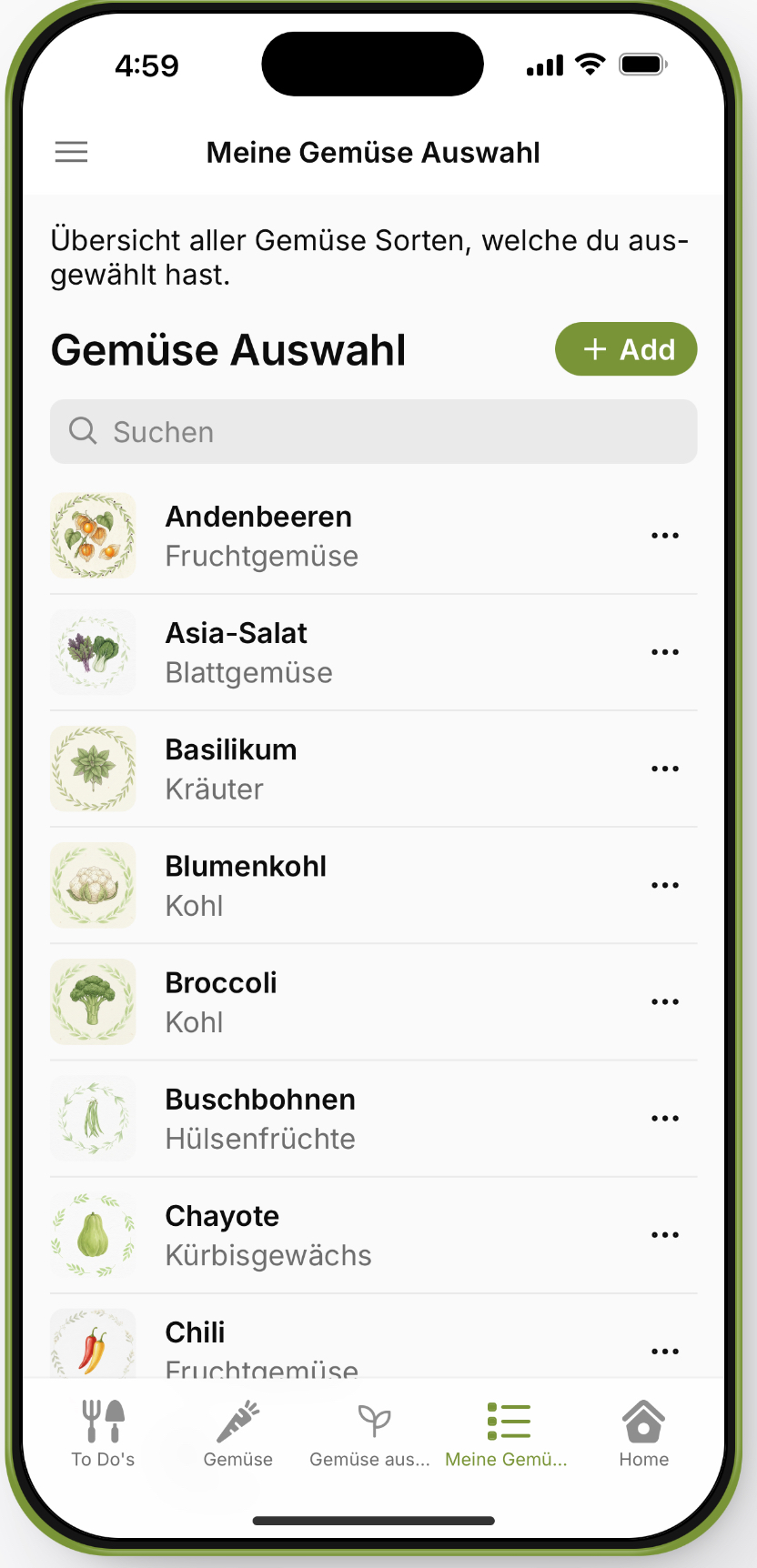Open the Blumenkohl entry
Viewport: 757px width, 1568px height.
click(246, 885)
